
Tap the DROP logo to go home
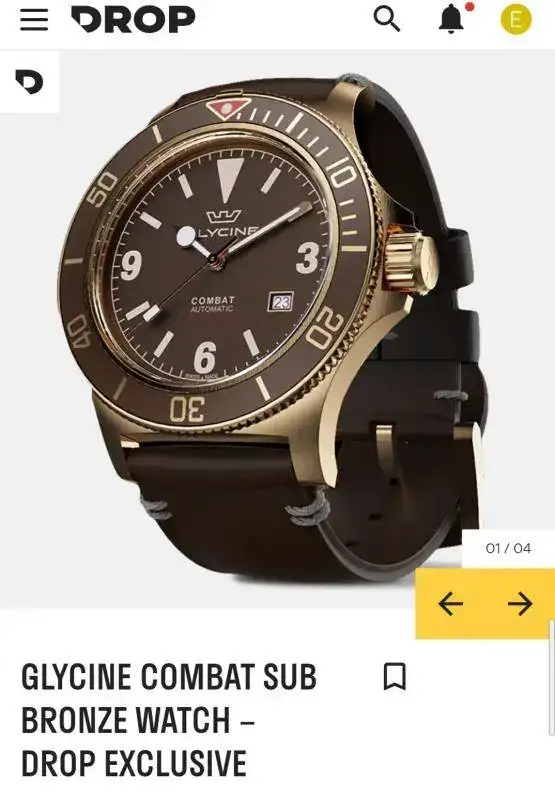pyautogui.click(x=133, y=19)
